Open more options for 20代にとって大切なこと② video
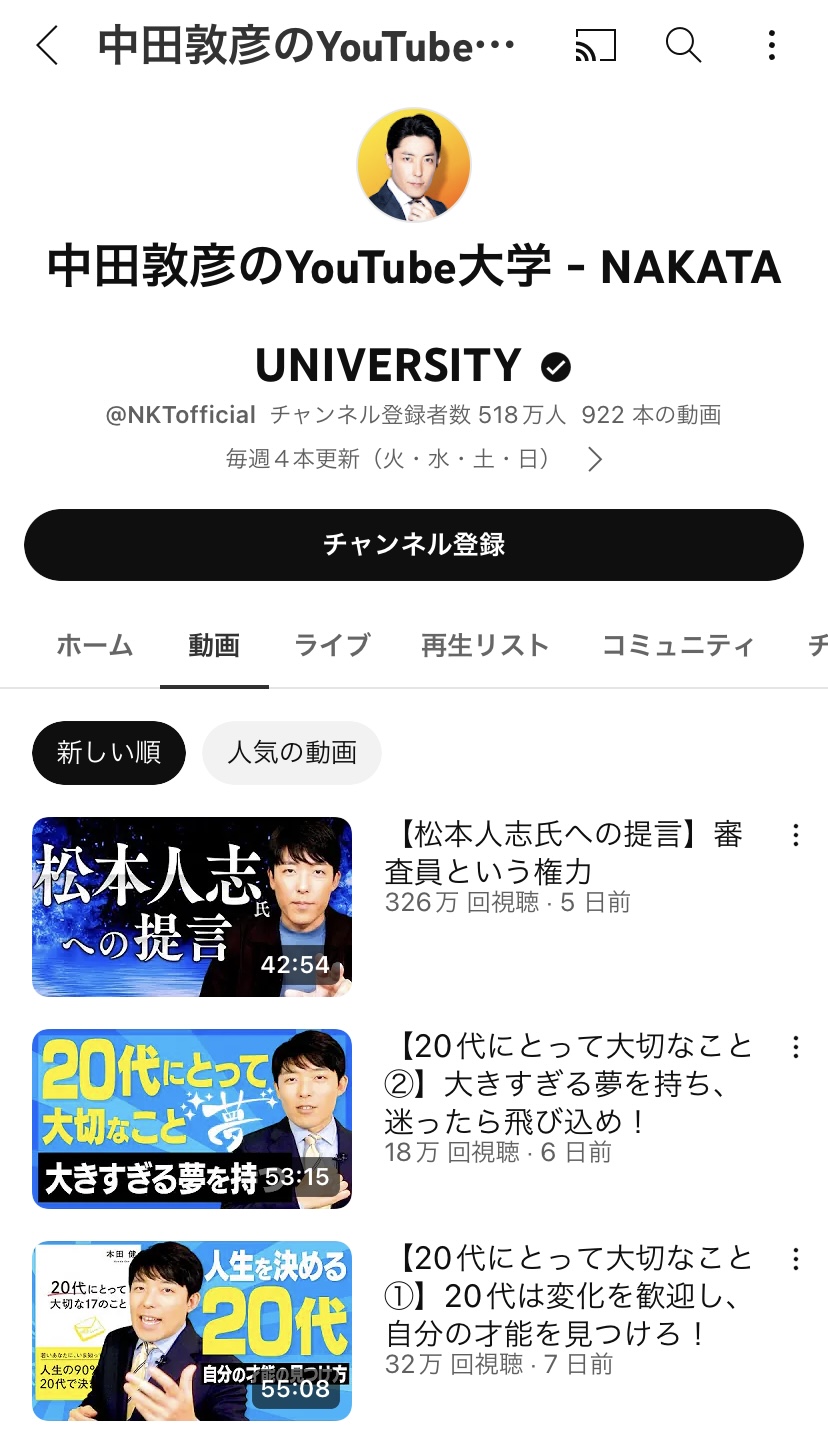 click(x=796, y=1047)
